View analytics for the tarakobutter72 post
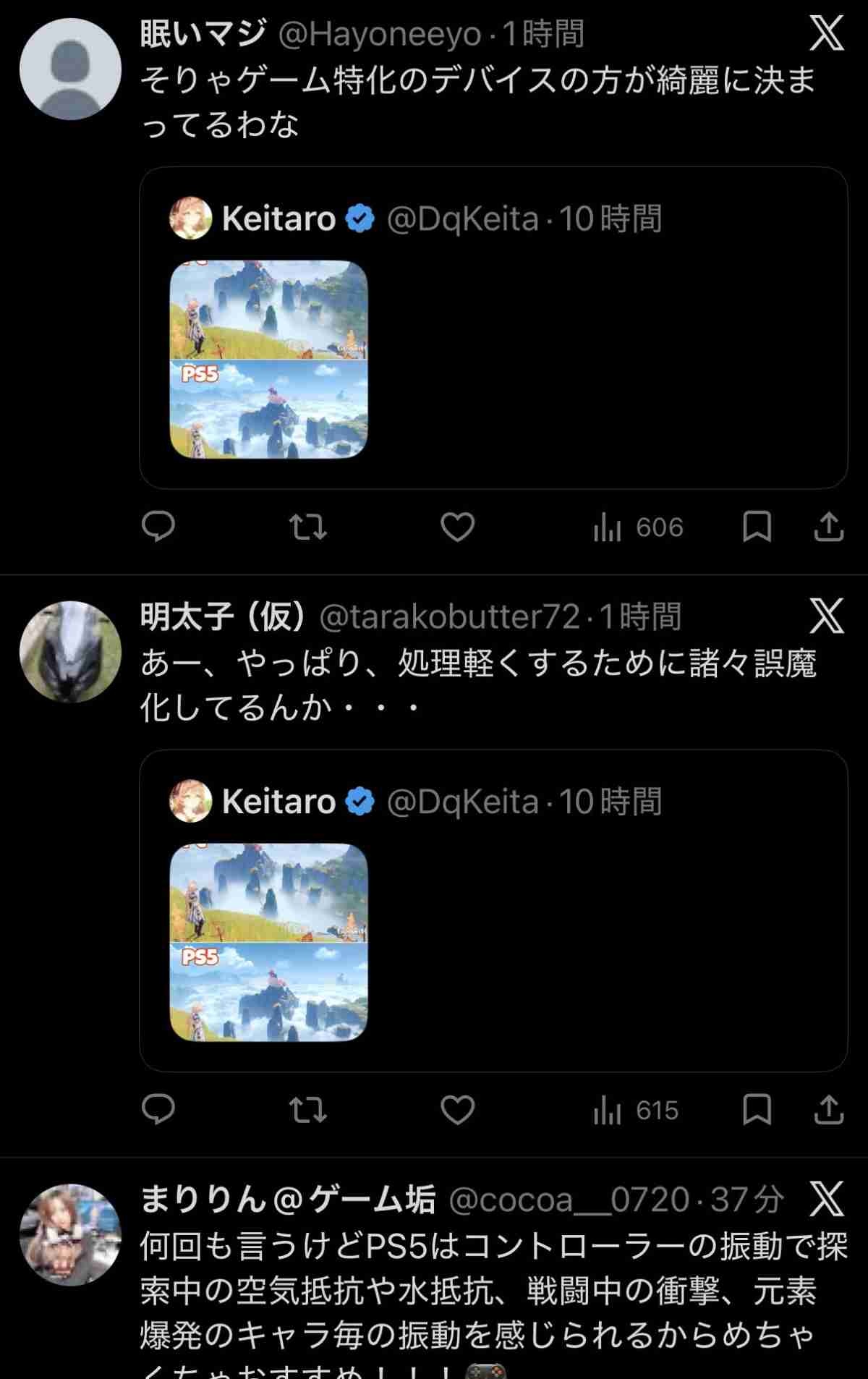The height and width of the screenshot is (1379, 868). [637, 1110]
